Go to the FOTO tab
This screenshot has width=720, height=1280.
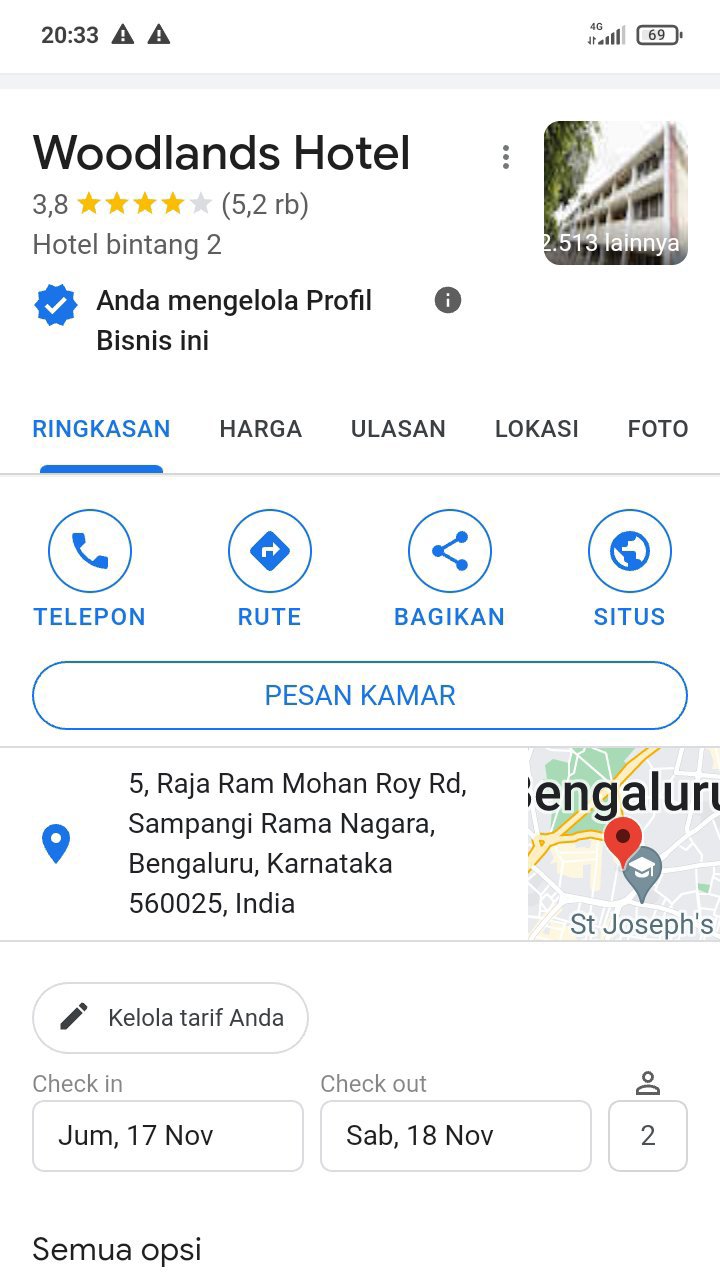point(657,429)
